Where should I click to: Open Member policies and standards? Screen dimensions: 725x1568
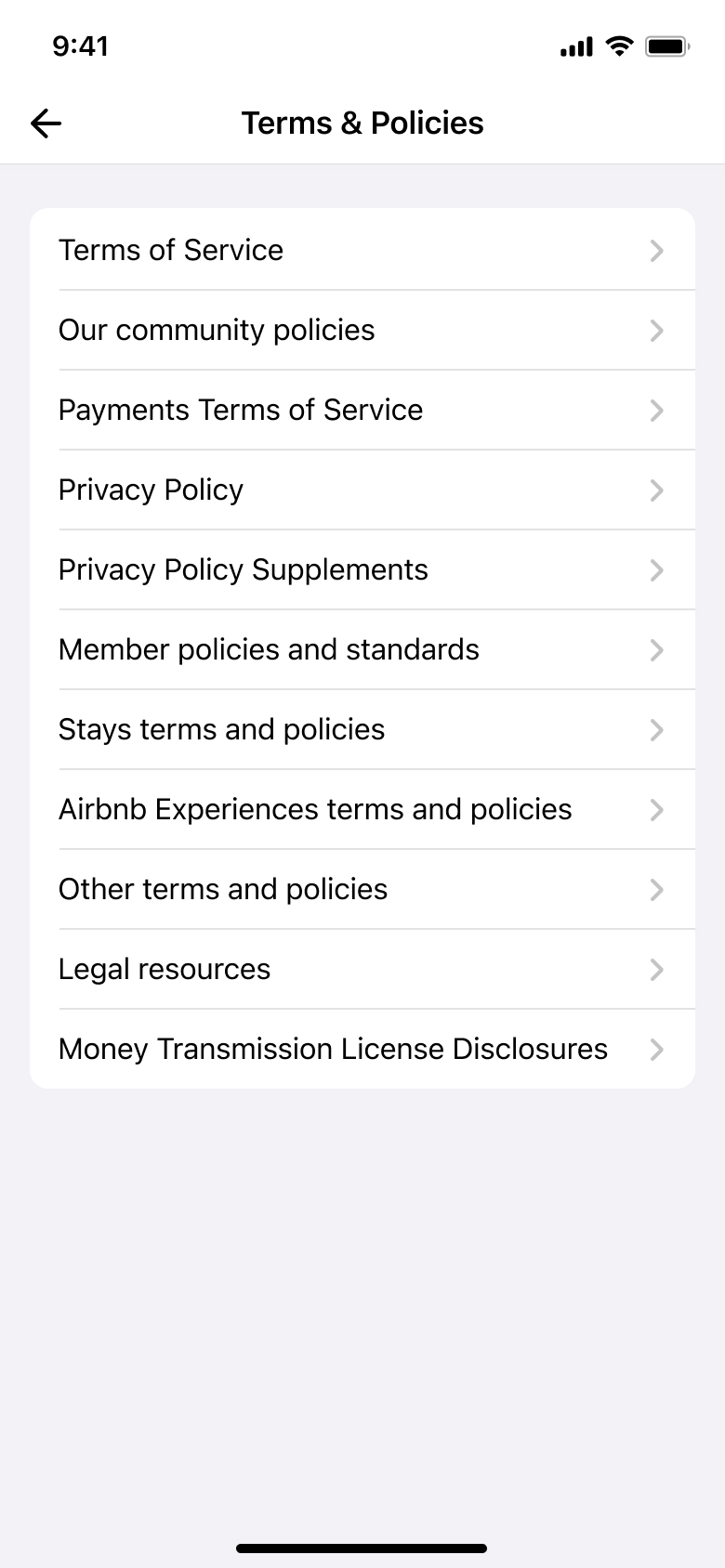[269, 649]
